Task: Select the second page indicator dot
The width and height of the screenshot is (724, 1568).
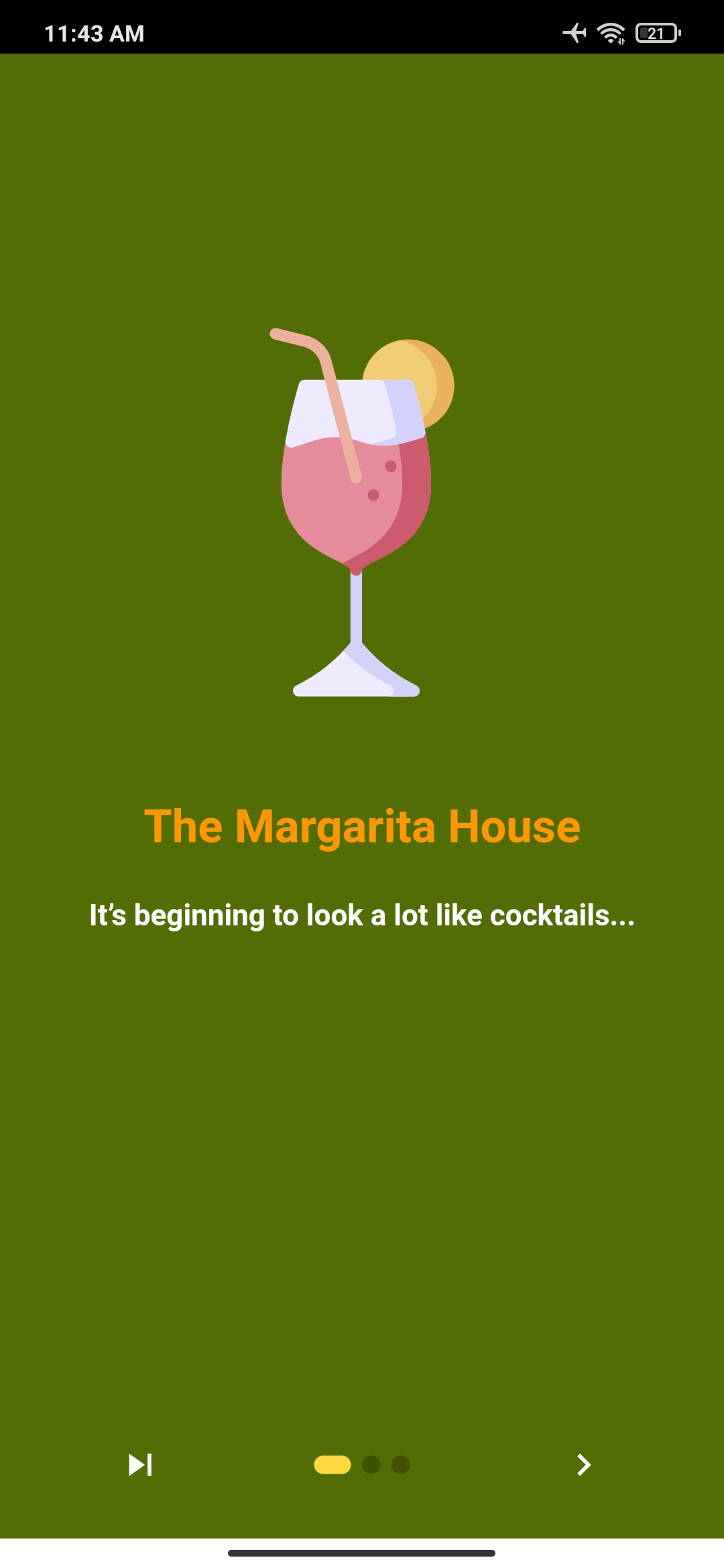Action: [371, 1465]
